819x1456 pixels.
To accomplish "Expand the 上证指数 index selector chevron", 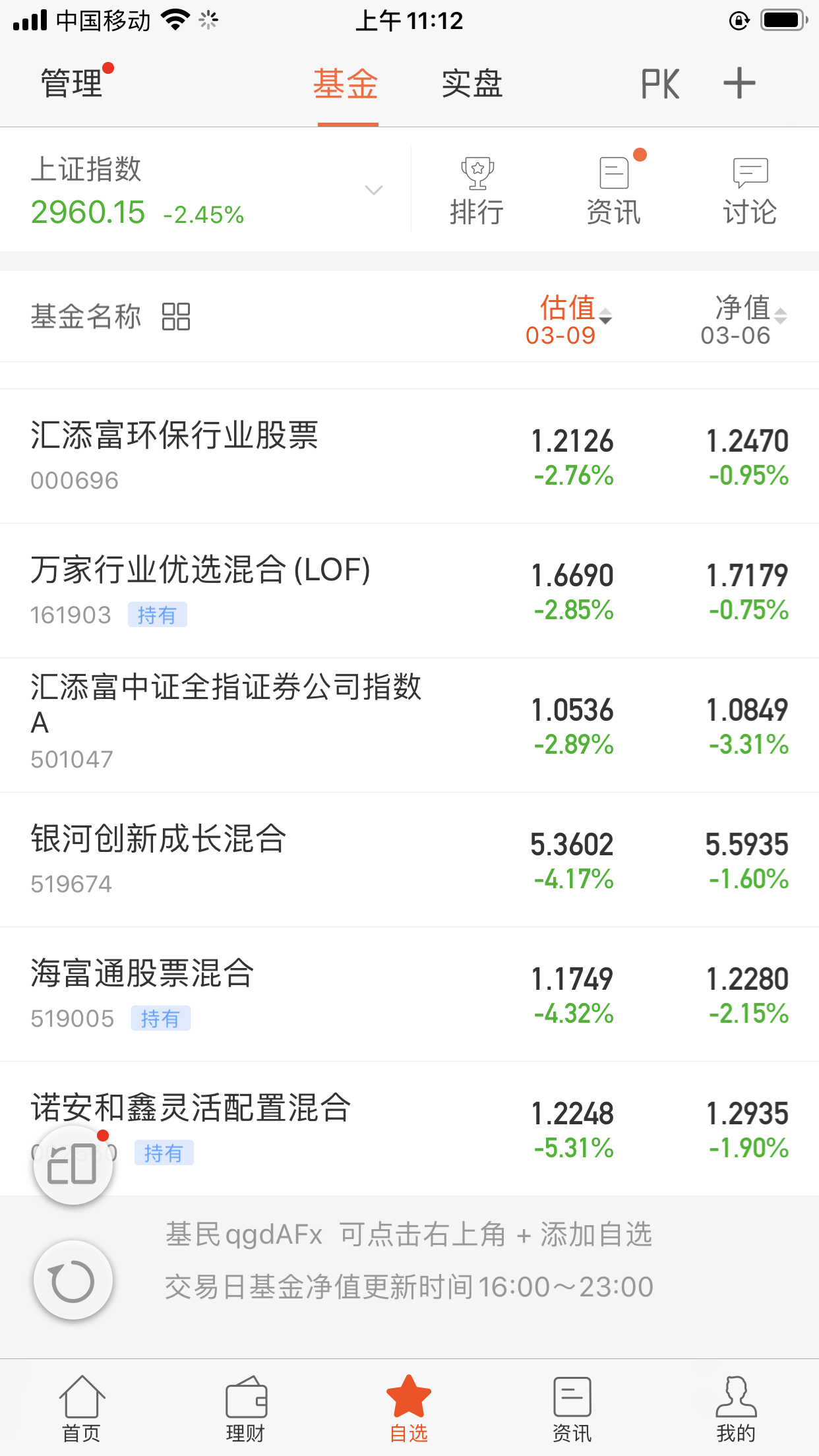I will (373, 190).
